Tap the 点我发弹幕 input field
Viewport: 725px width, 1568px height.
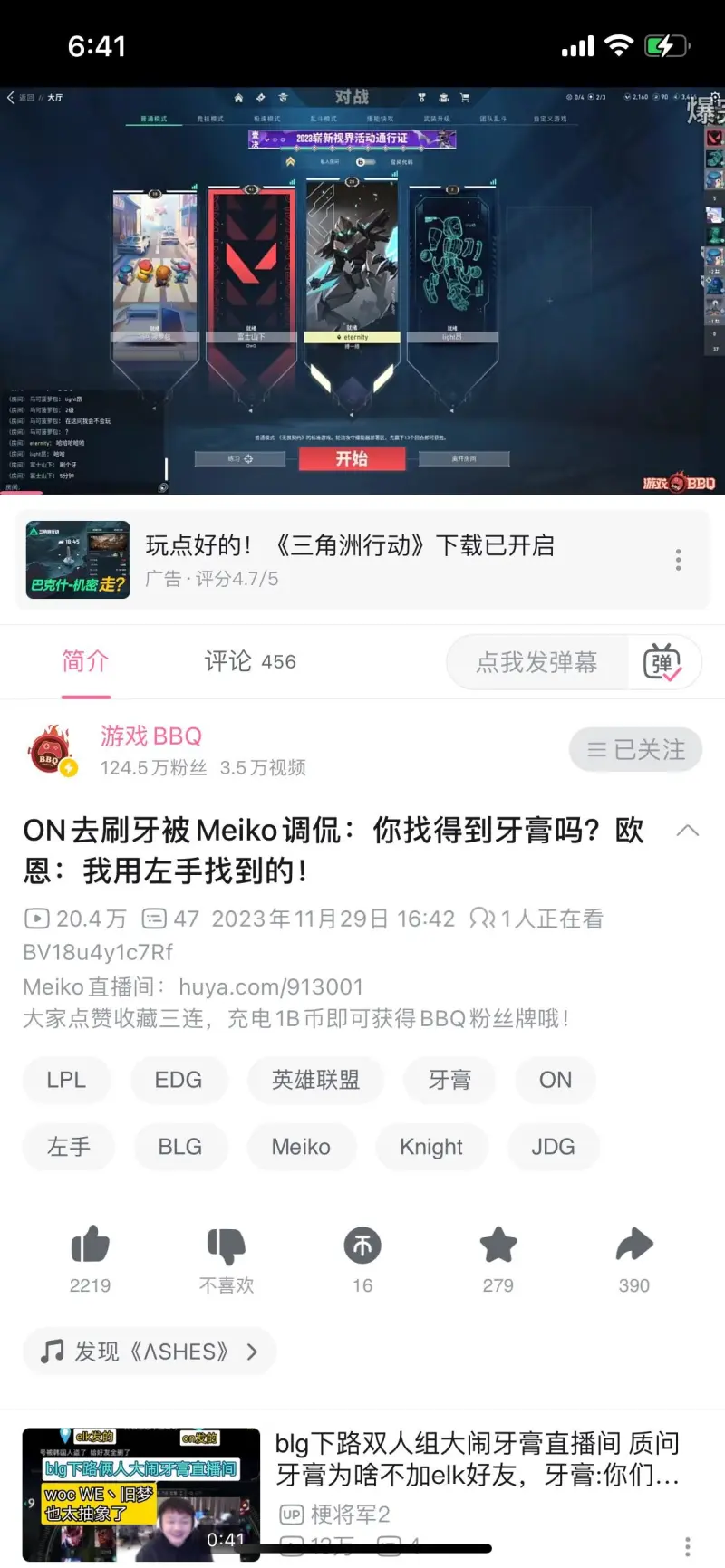pos(536,662)
